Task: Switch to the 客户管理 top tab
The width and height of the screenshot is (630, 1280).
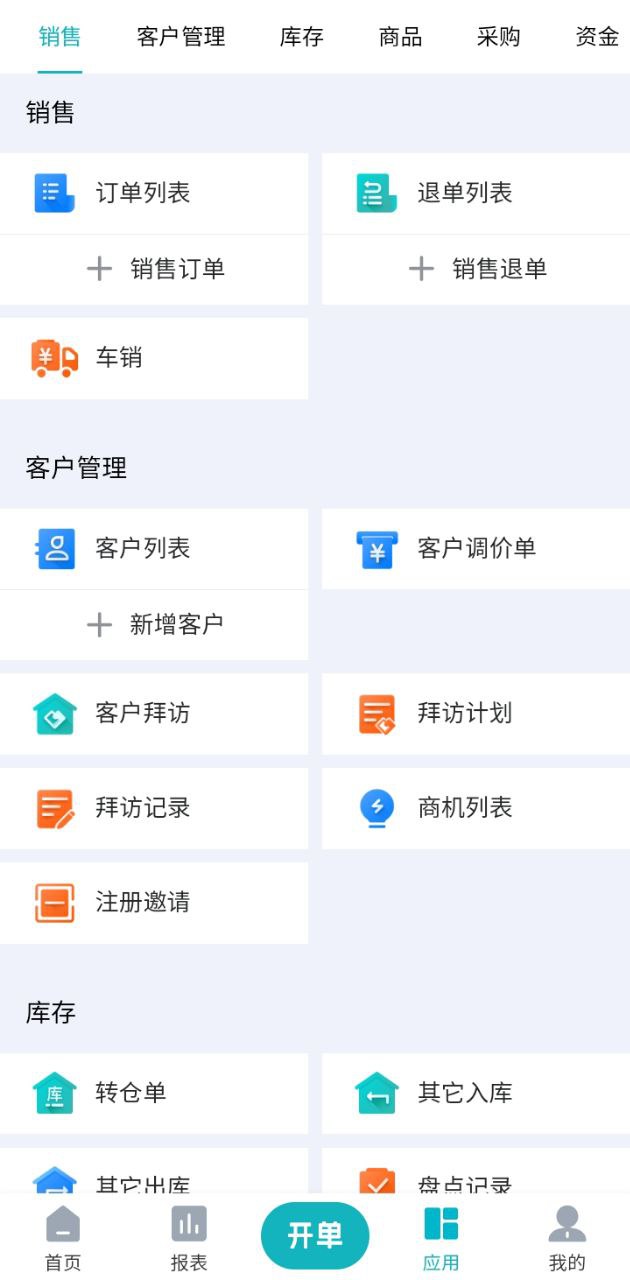Action: pos(181,38)
